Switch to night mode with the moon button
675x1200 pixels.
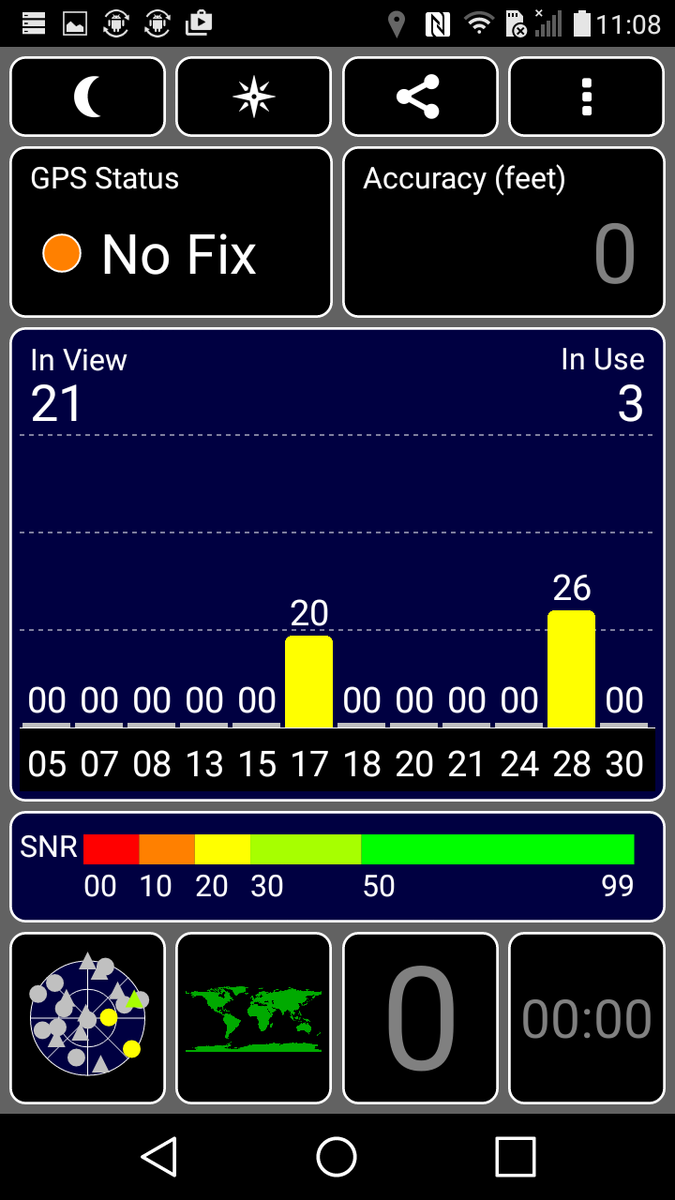pyautogui.click(x=88, y=97)
